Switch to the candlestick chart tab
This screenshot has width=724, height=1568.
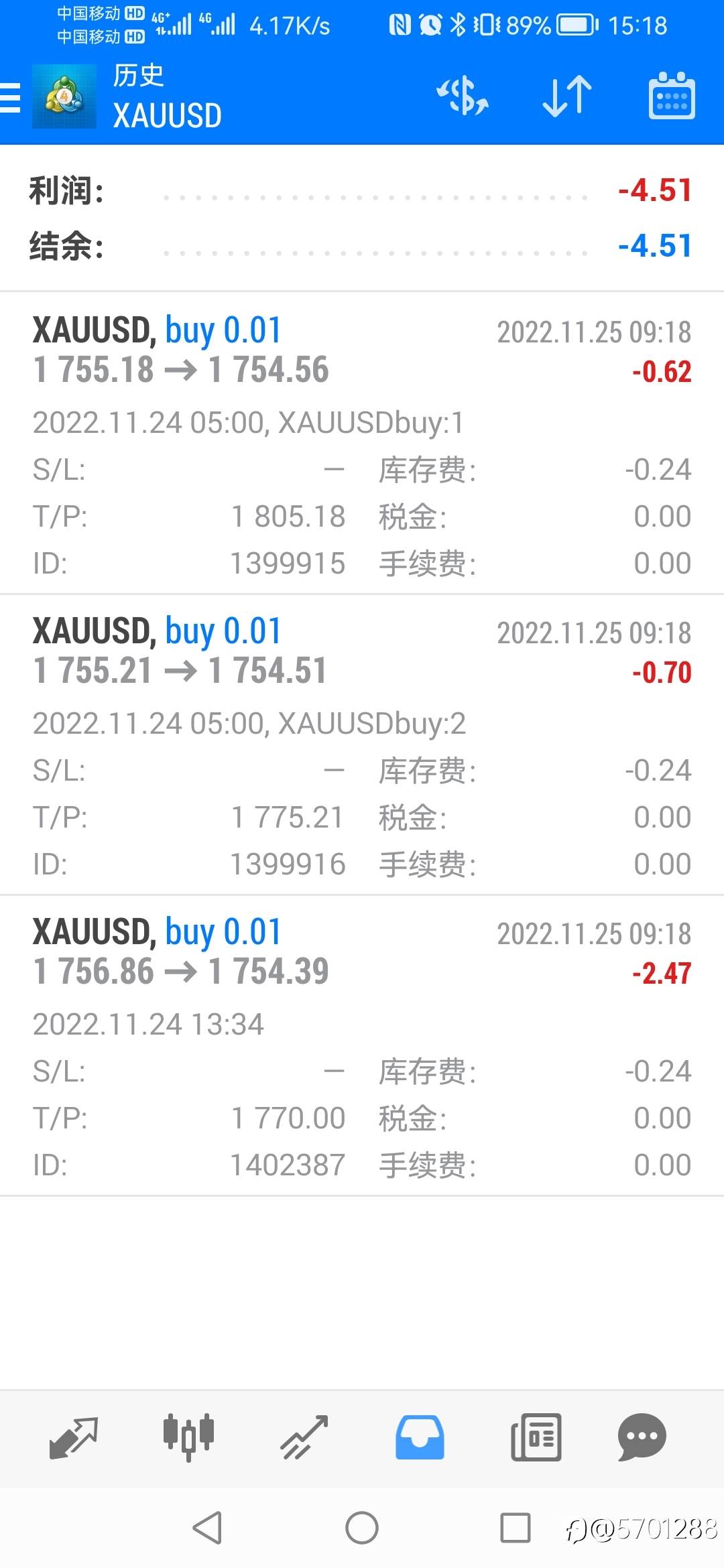click(x=189, y=1437)
